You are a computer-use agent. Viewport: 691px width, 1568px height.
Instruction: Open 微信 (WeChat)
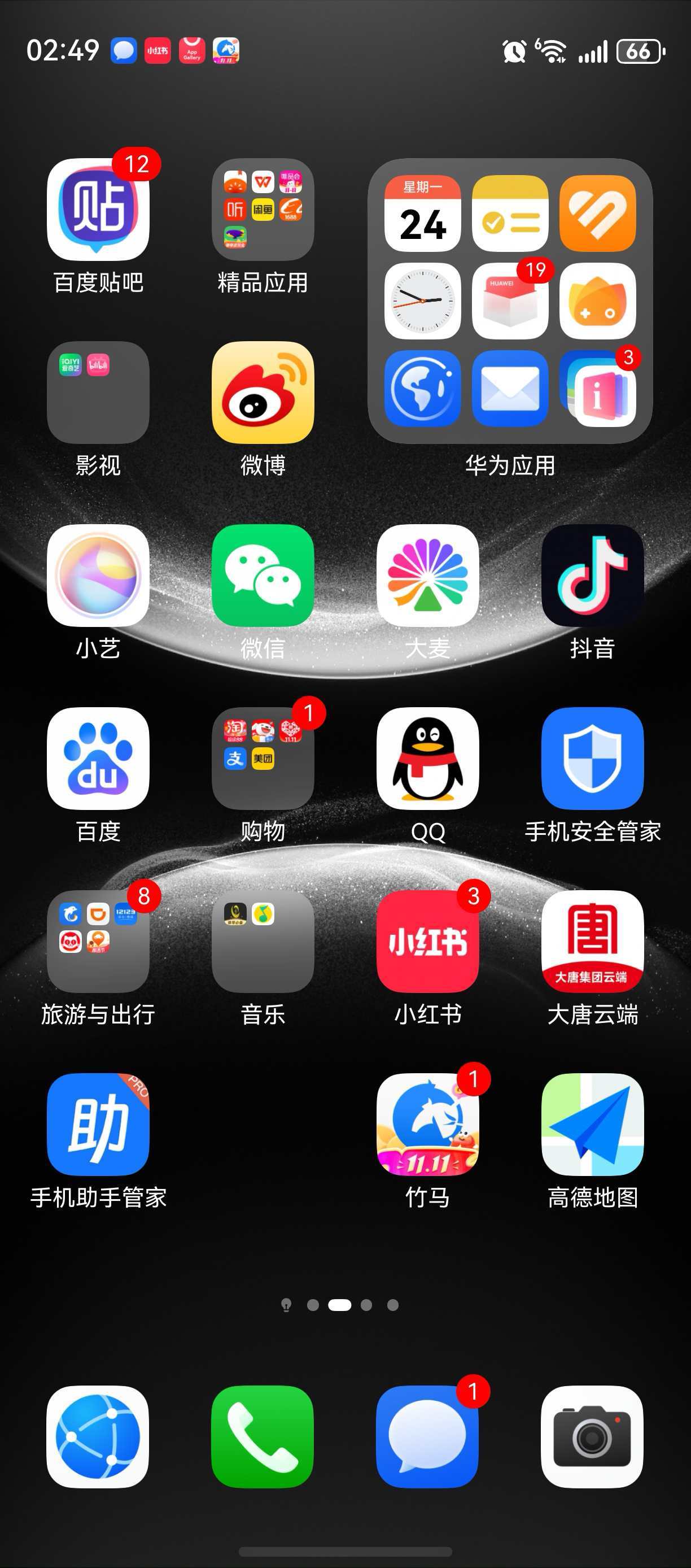click(263, 576)
